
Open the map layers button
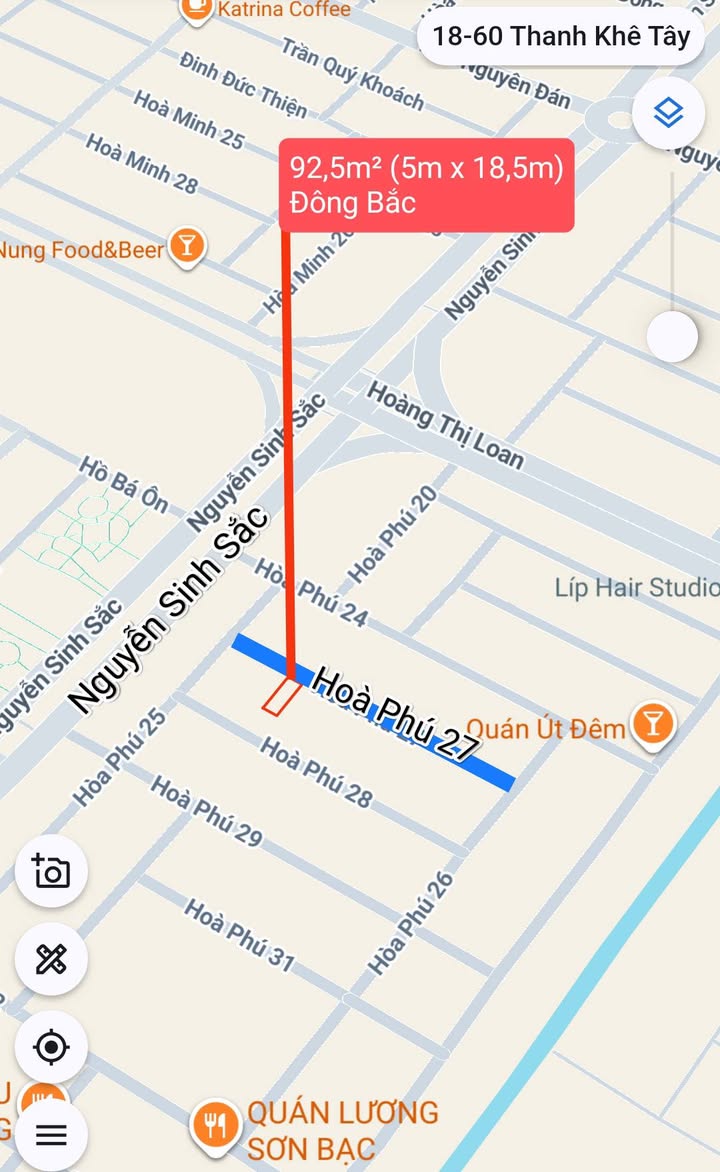pyautogui.click(x=668, y=113)
